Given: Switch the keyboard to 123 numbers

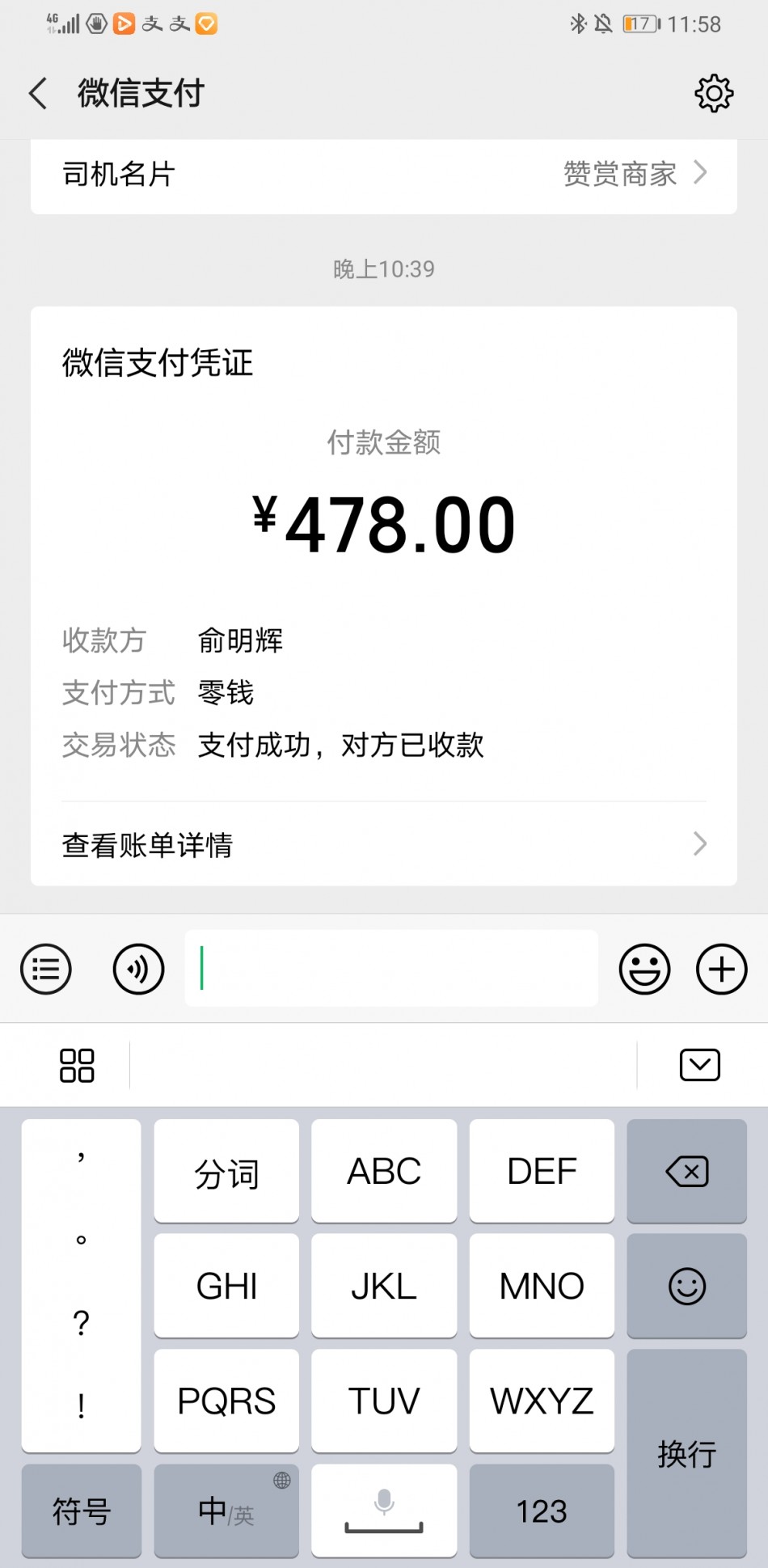Looking at the screenshot, I should (x=542, y=1511).
